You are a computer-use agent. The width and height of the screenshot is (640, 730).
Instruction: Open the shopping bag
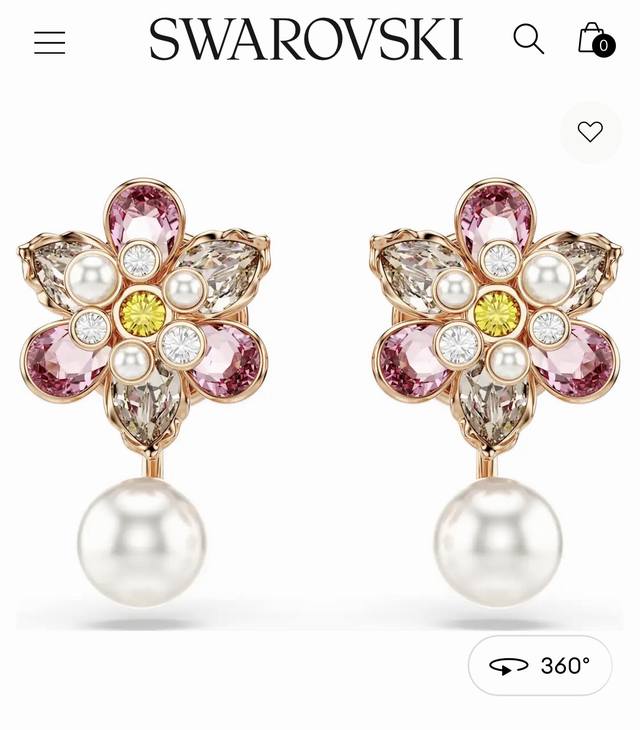(595, 39)
